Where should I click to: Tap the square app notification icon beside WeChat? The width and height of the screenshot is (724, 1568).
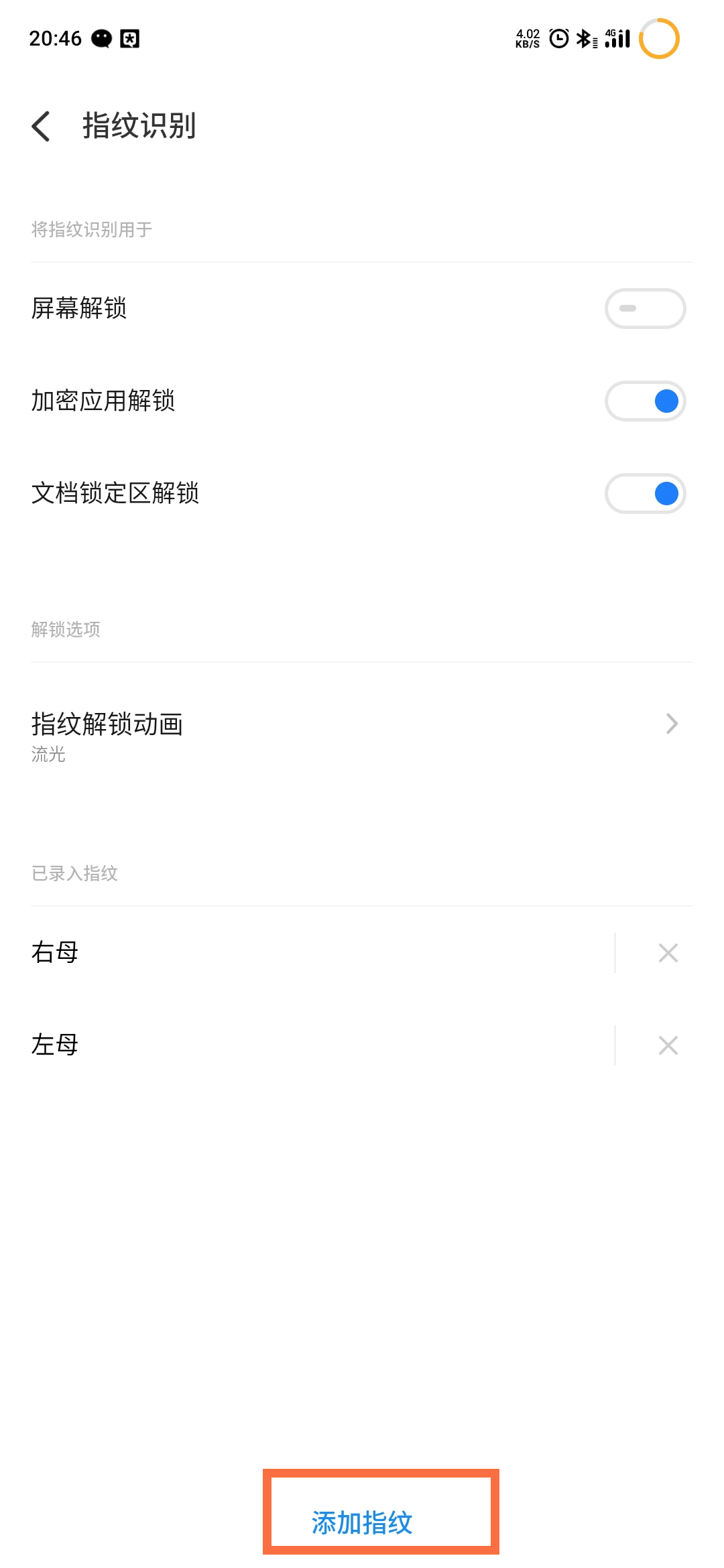(129, 38)
